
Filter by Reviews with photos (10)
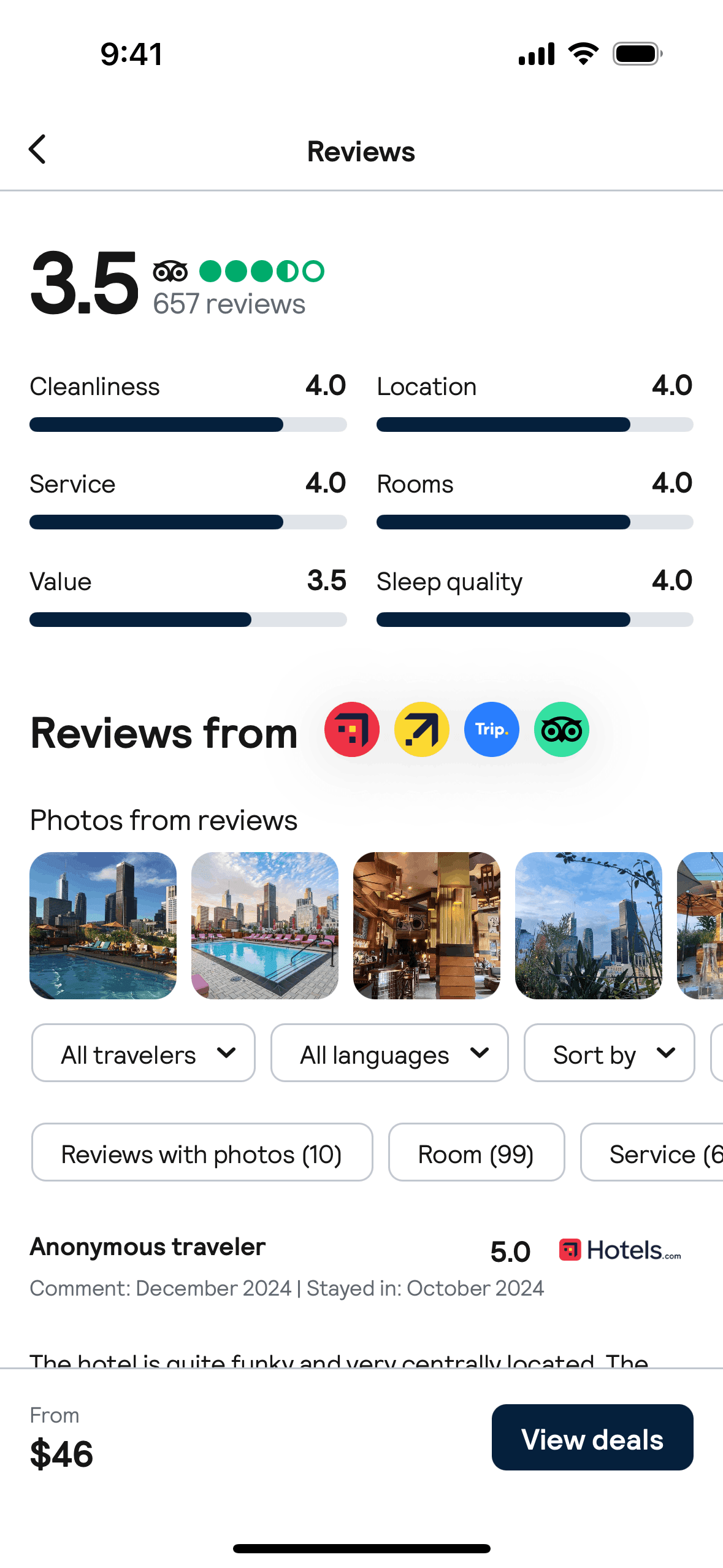202,1153
